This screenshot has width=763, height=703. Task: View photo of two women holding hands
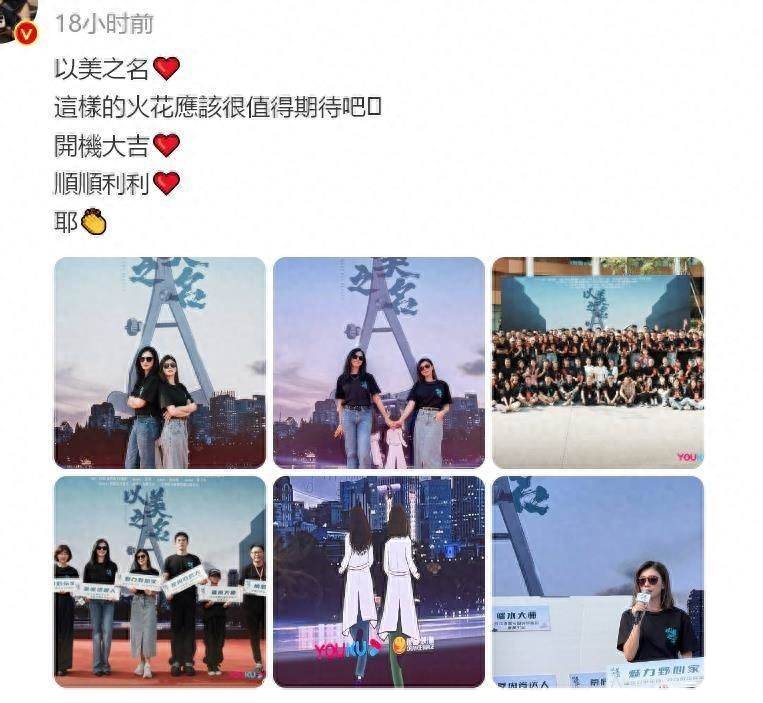pyautogui.click(x=379, y=363)
